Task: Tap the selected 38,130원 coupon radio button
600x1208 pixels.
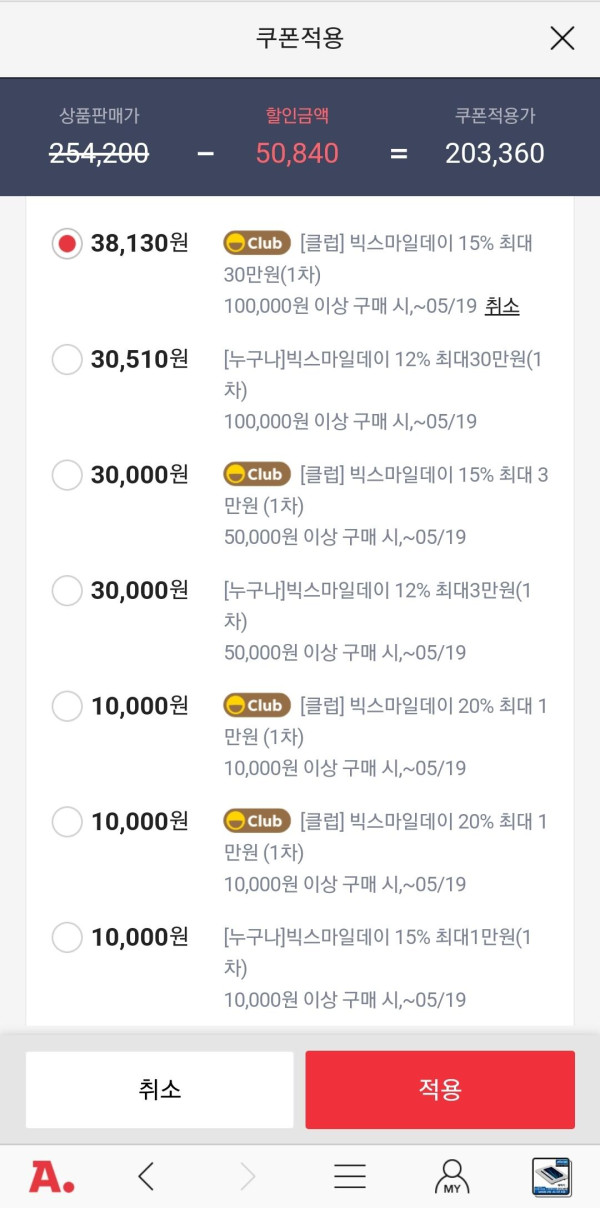Action: 67,243
